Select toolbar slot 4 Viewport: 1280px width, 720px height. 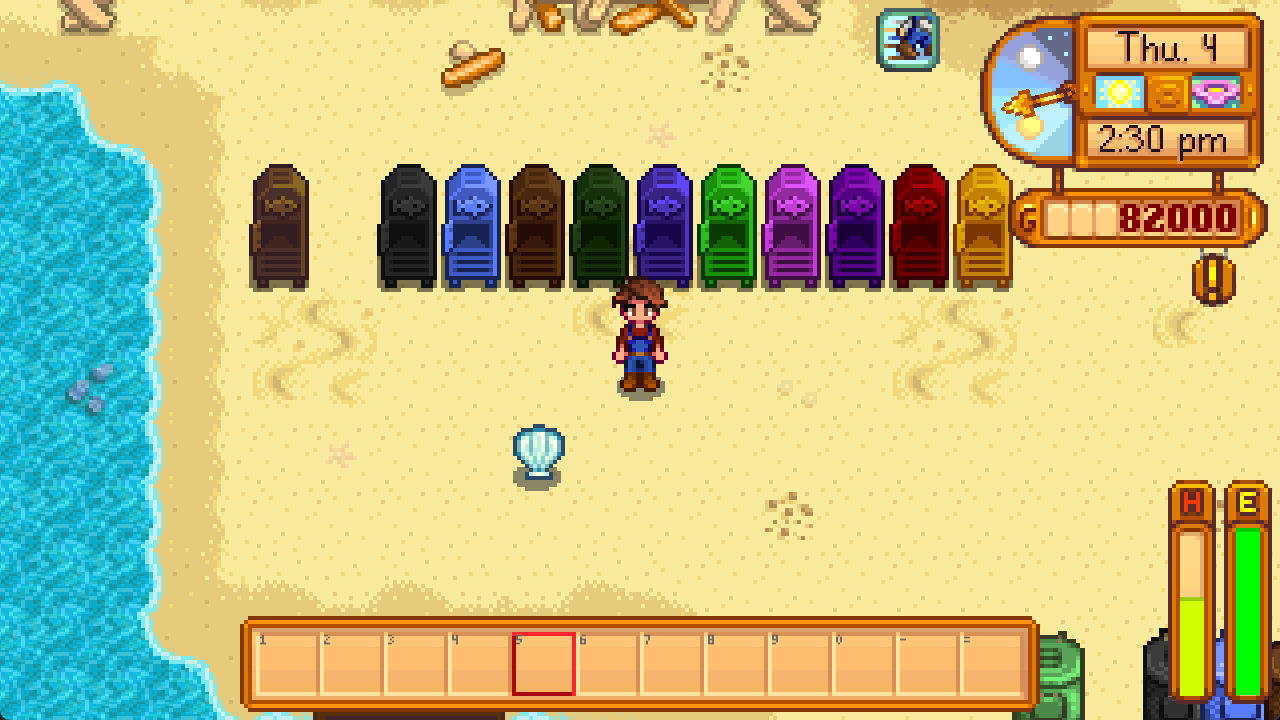479,664
